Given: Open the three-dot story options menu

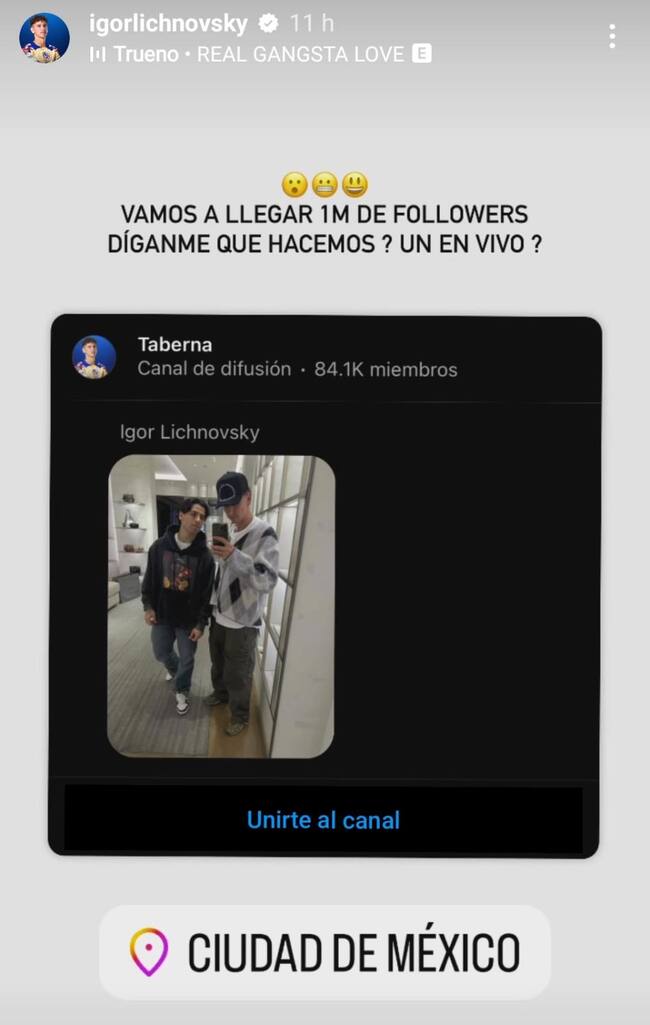Looking at the screenshot, I should tap(612, 37).
